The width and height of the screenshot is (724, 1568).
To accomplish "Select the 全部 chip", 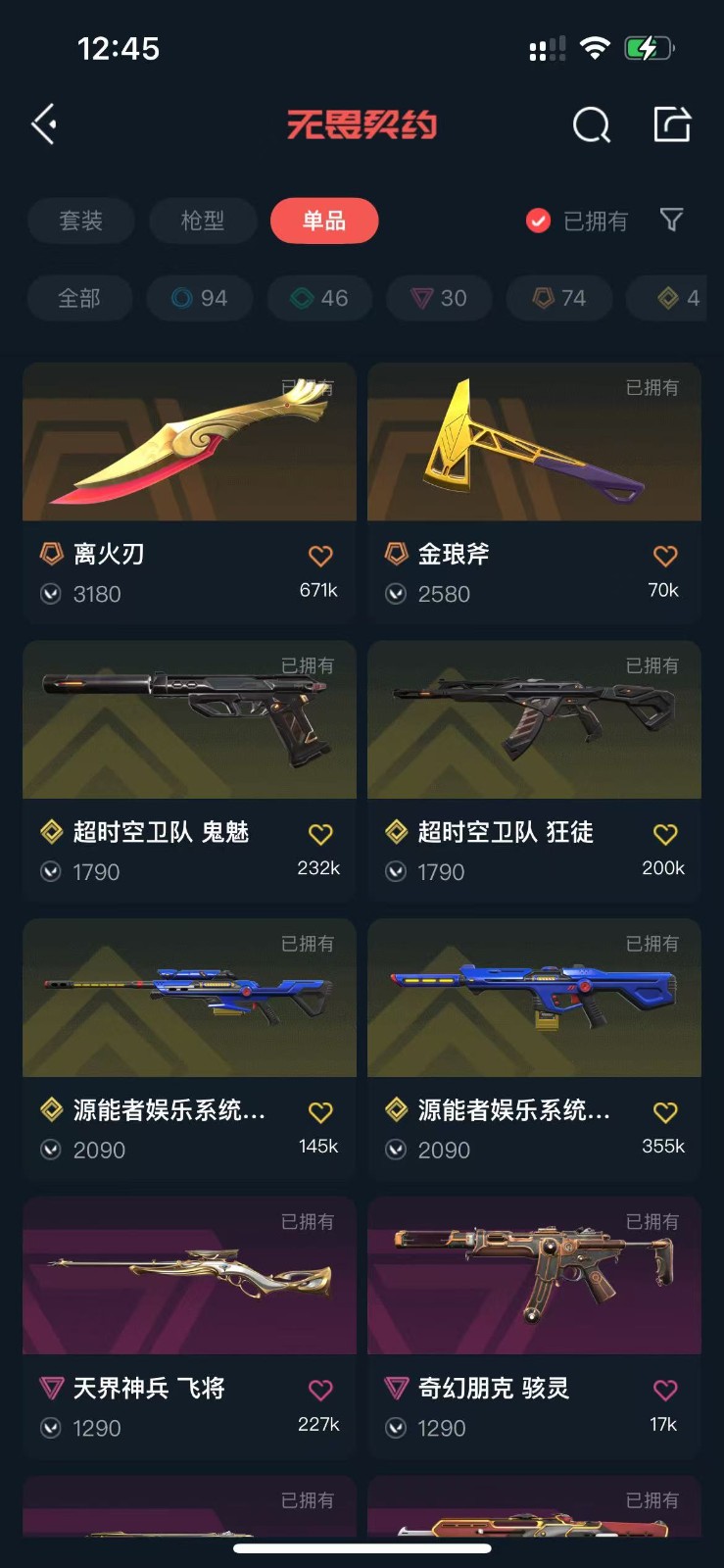I will [79, 298].
